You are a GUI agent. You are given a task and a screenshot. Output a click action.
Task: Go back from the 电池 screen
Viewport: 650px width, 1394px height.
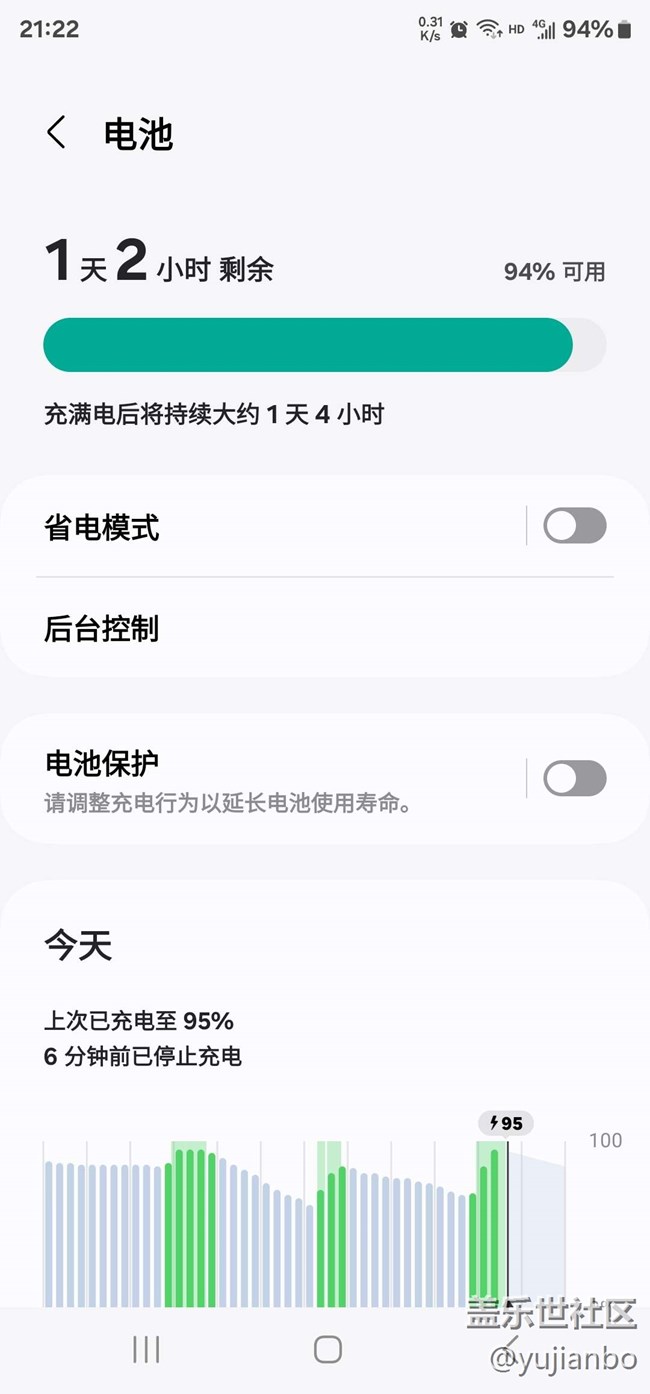coord(57,133)
